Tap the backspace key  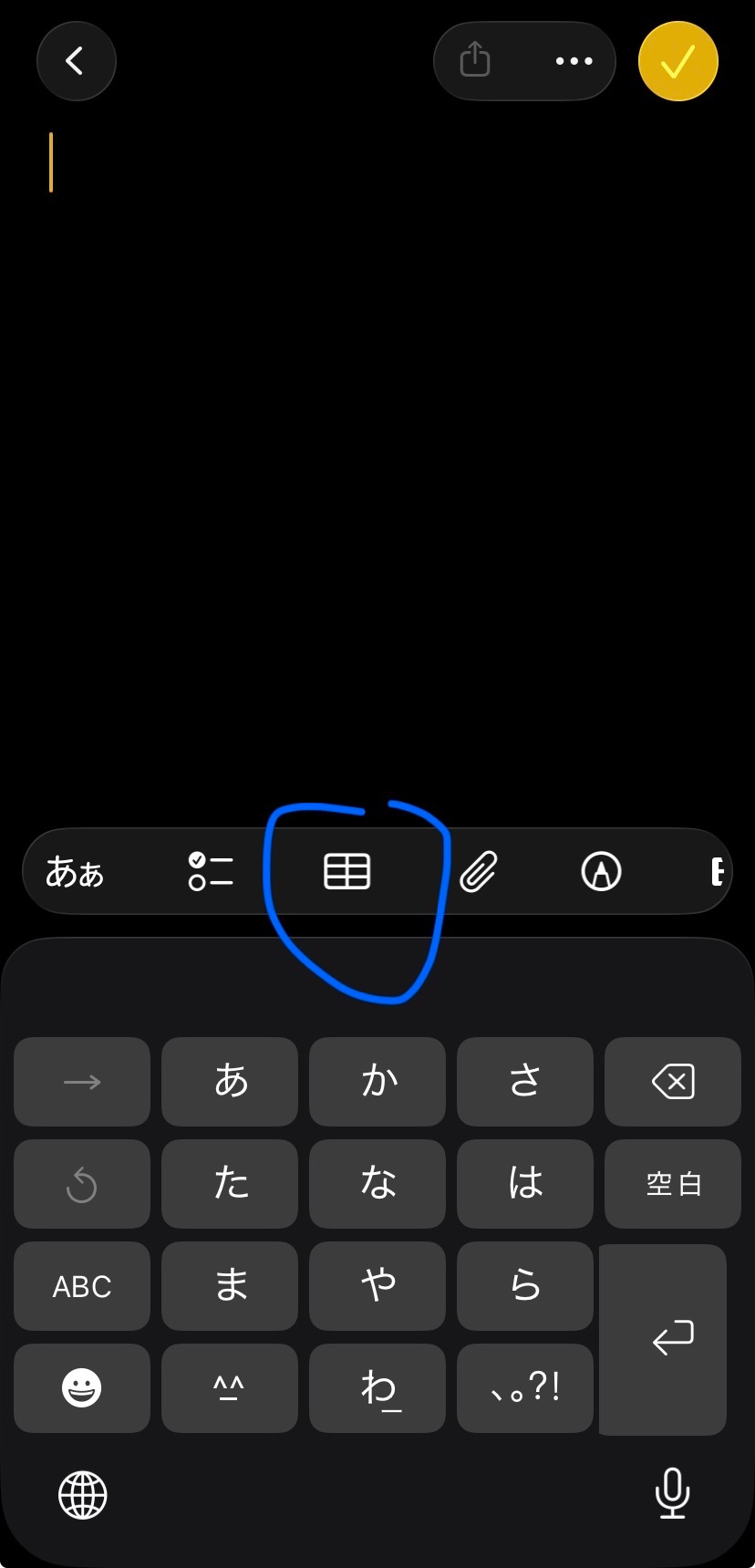coord(673,1082)
